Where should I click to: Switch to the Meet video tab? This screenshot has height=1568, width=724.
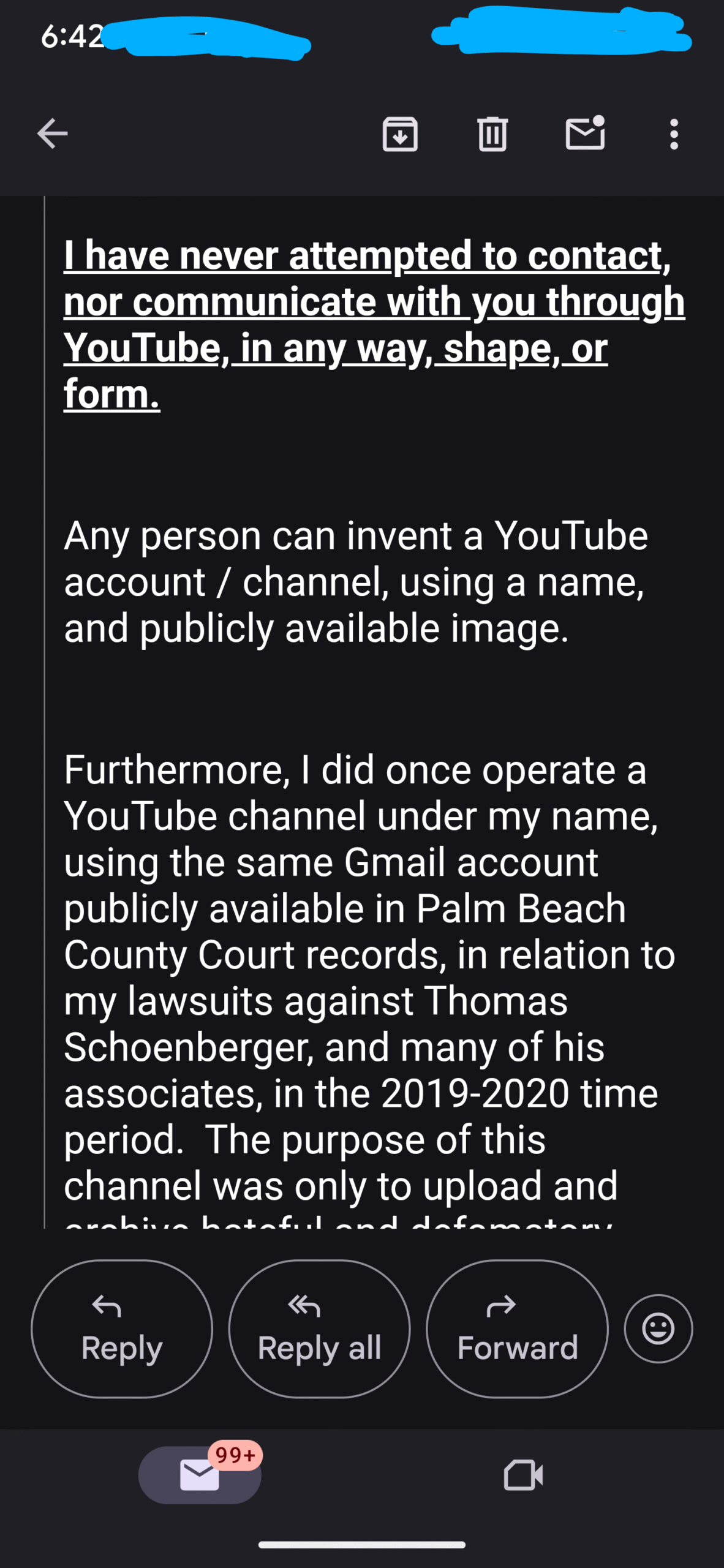[524, 1475]
